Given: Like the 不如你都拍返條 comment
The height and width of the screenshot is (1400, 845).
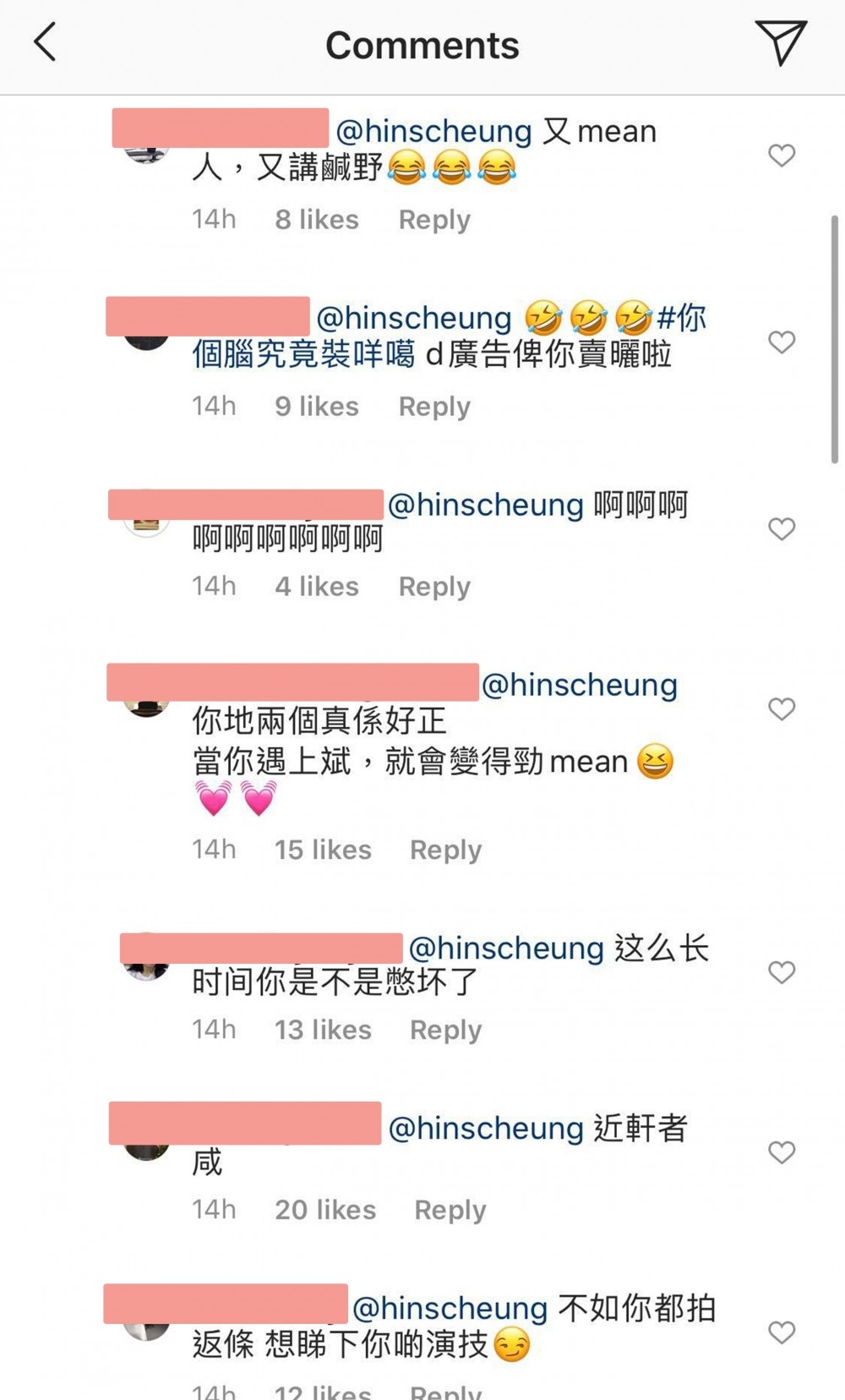Looking at the screenshot, I should point(782,1332).
